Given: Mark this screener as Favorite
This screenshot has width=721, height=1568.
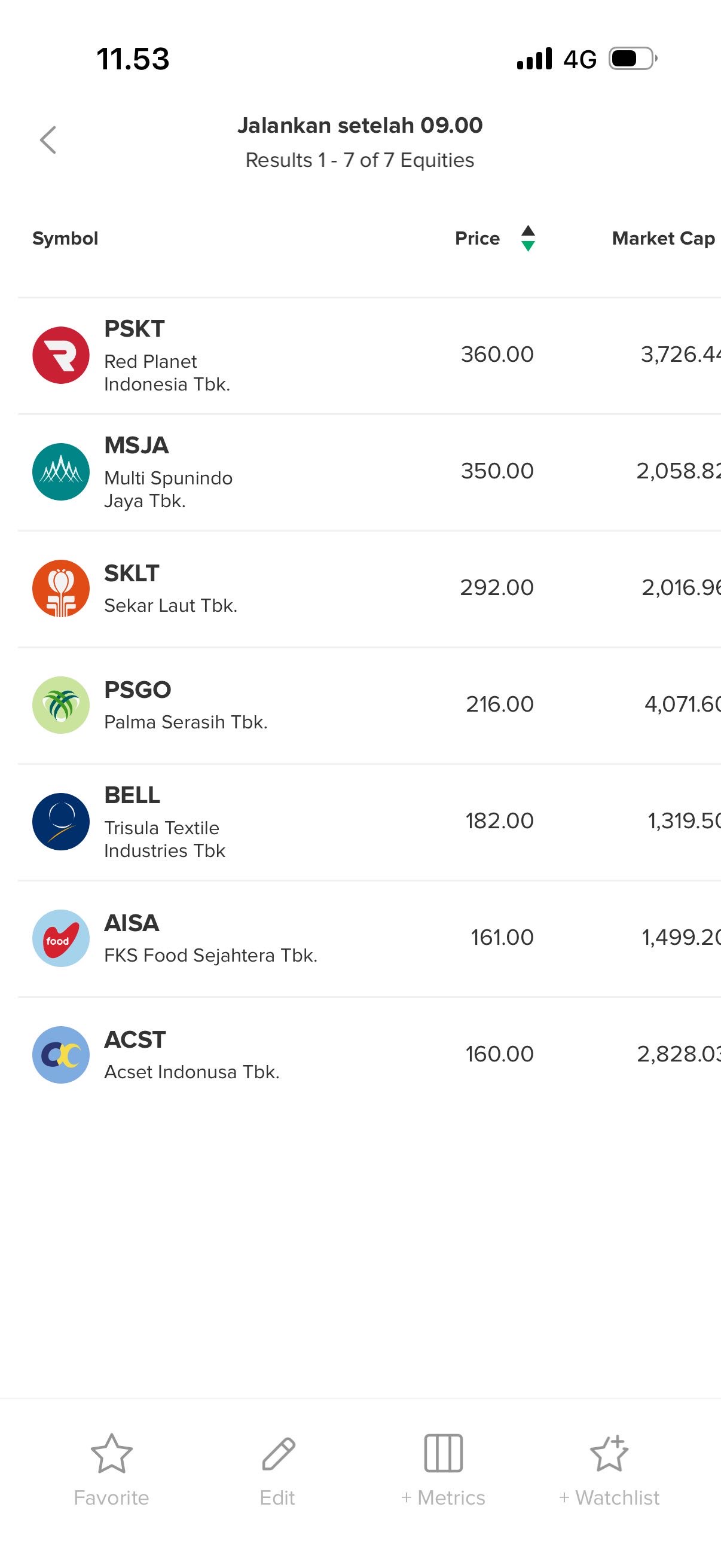Looking at the screenshot, I should 111,1468.
